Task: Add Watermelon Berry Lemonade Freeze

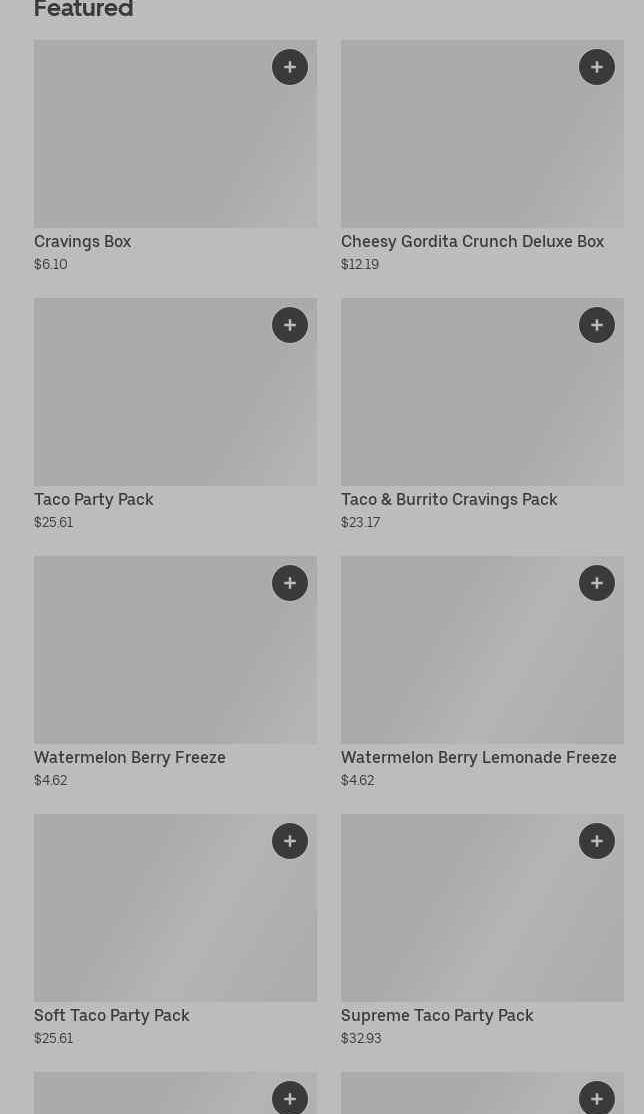Action: (x=597, y=583)
